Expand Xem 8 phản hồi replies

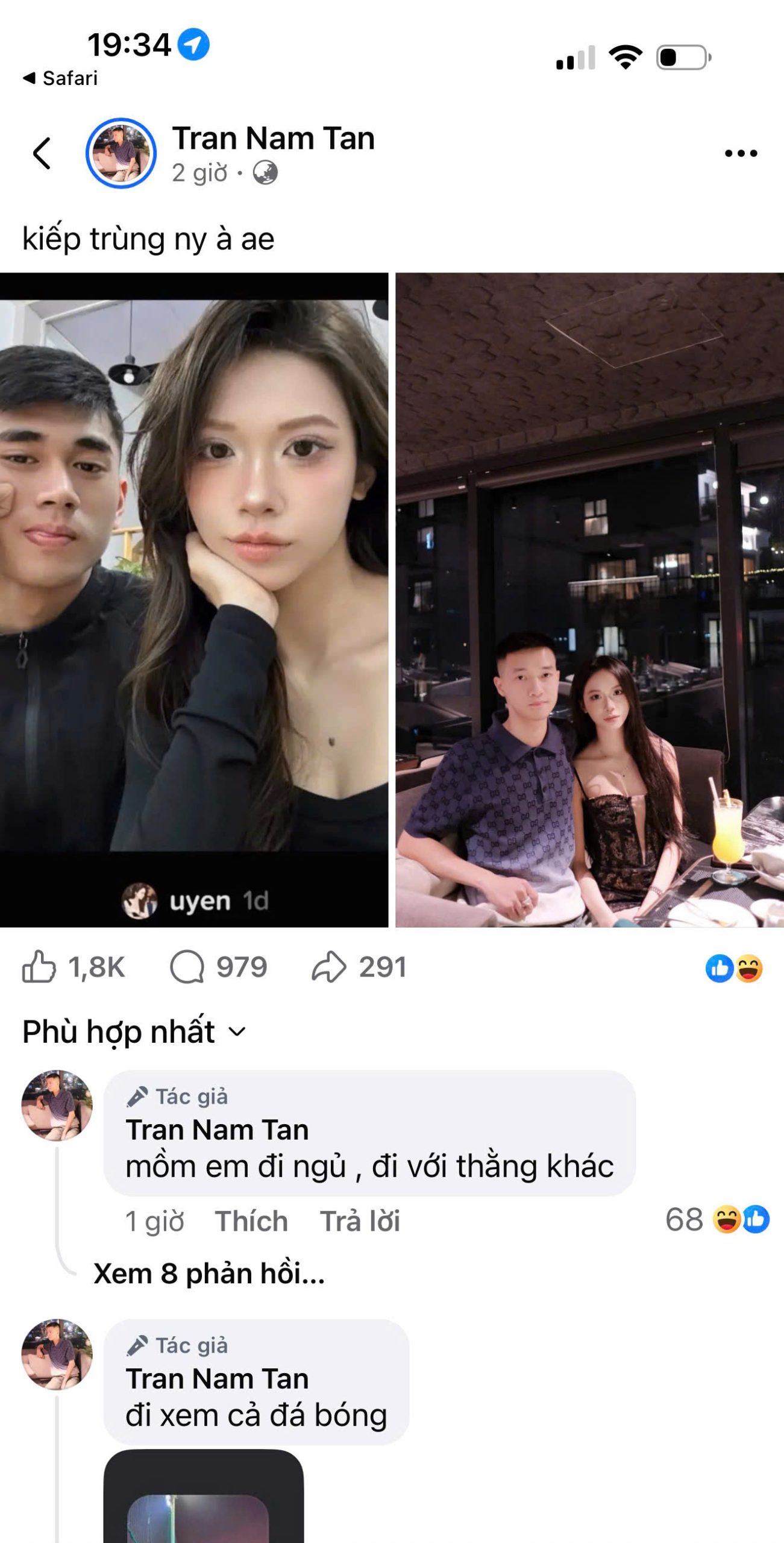[209, 1274]
